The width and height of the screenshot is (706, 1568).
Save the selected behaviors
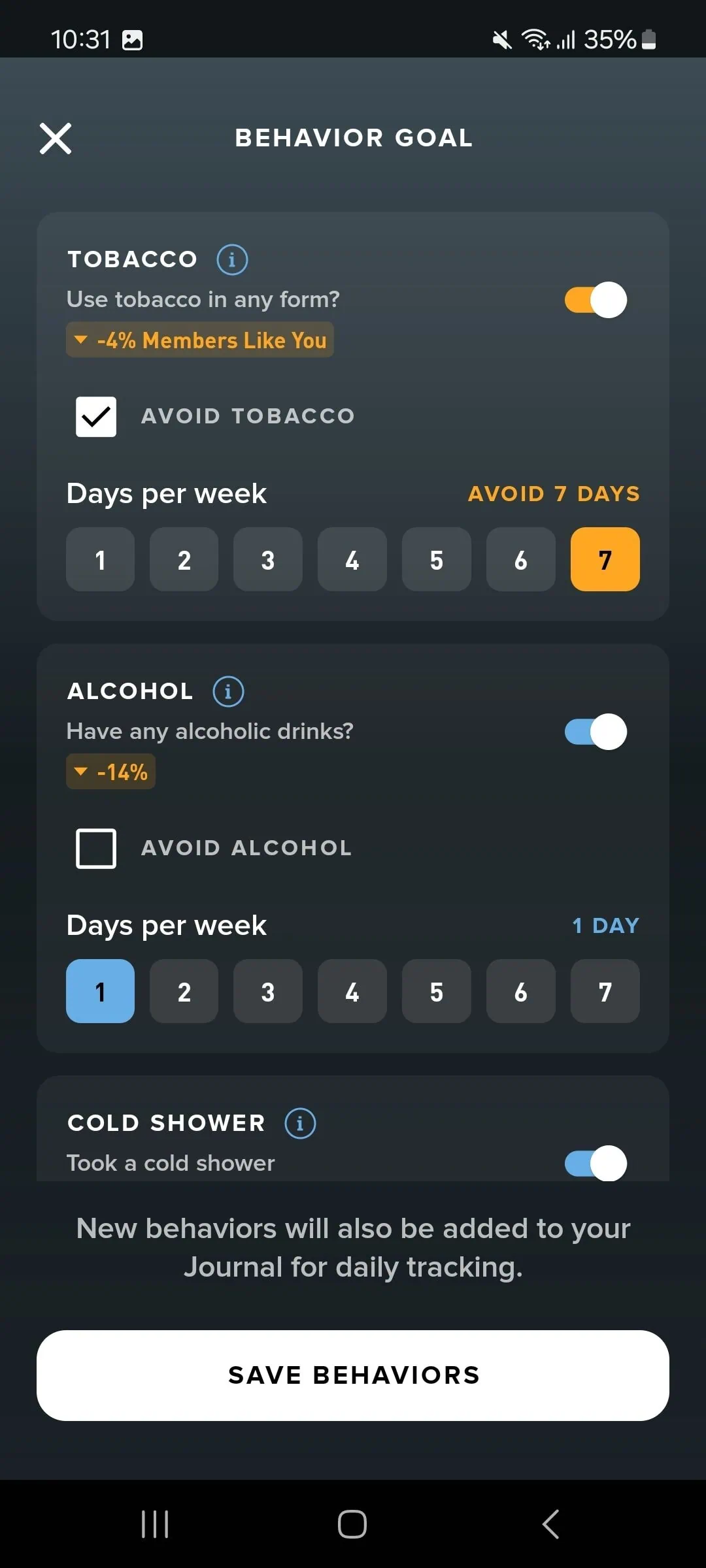click(x=353, y=1375)
